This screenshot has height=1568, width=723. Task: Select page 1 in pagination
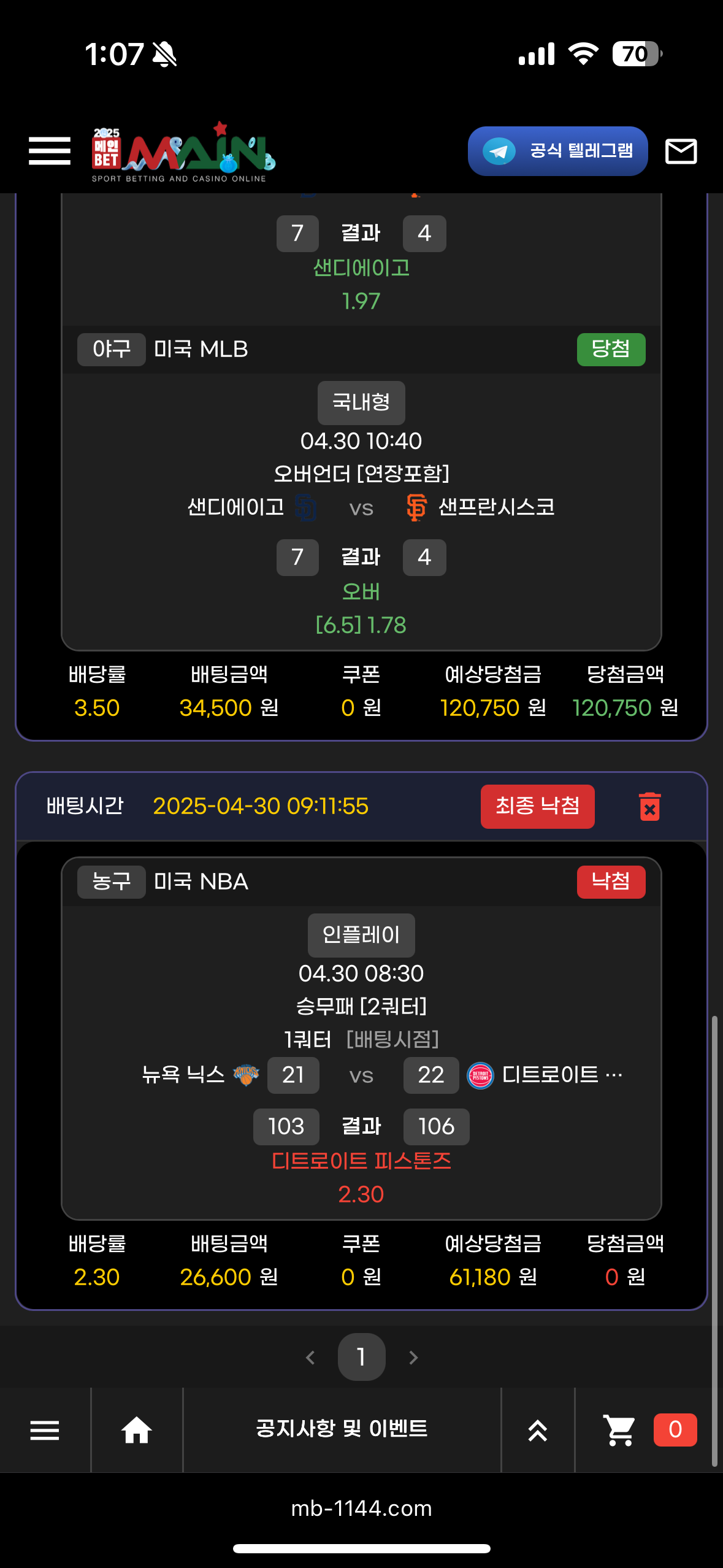point(361,1358)
